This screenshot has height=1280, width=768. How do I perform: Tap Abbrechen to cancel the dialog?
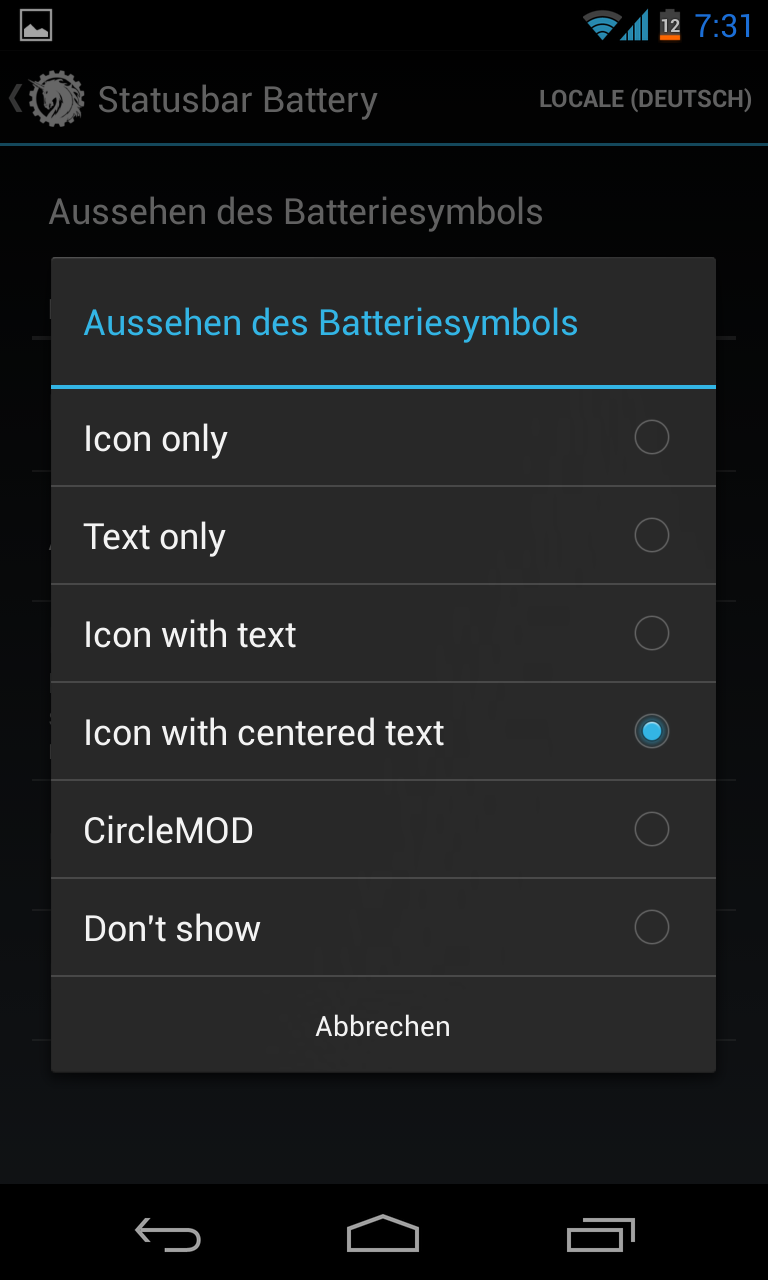click(x=383, y=1026)
